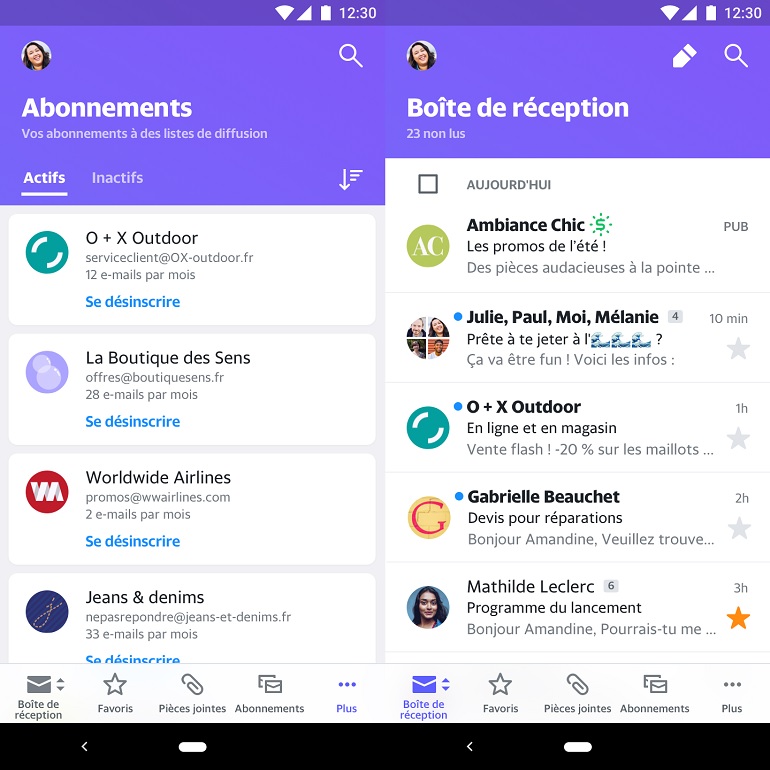Open Mathilde Leclerc's Programme du lancement email
Viewport: 770px width, 770px height.
(x=578, y=607)
